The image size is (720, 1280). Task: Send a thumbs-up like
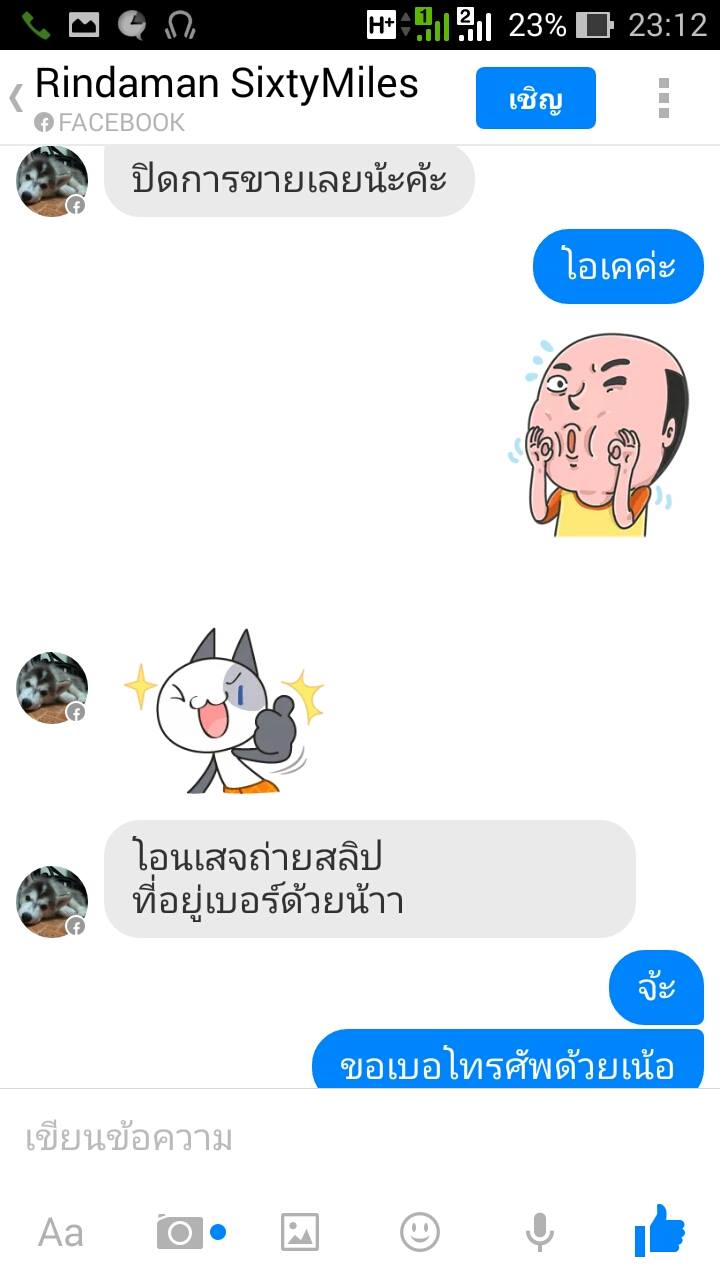click(660, 1230)
